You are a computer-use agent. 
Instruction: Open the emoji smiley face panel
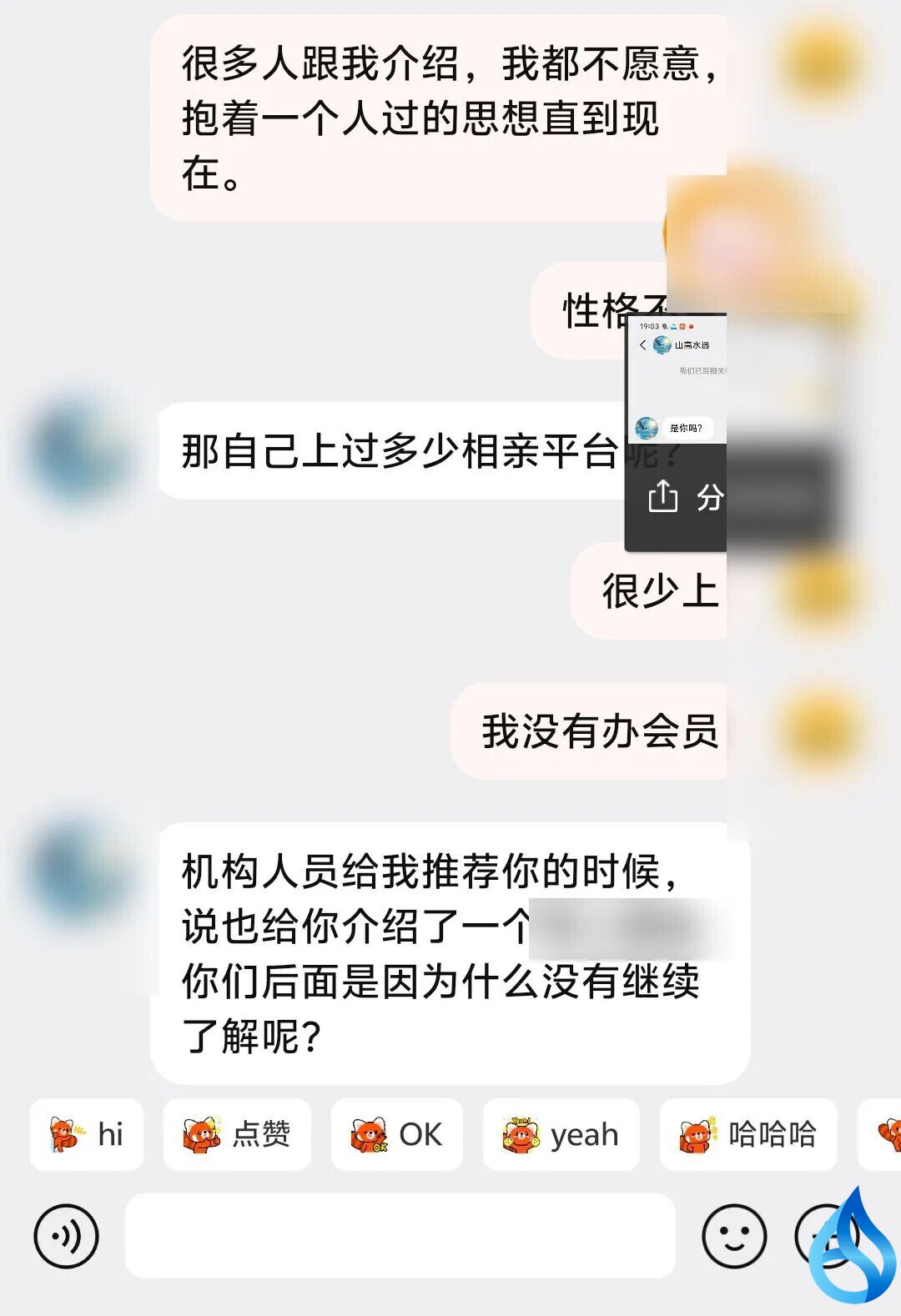coord(732,1237)
